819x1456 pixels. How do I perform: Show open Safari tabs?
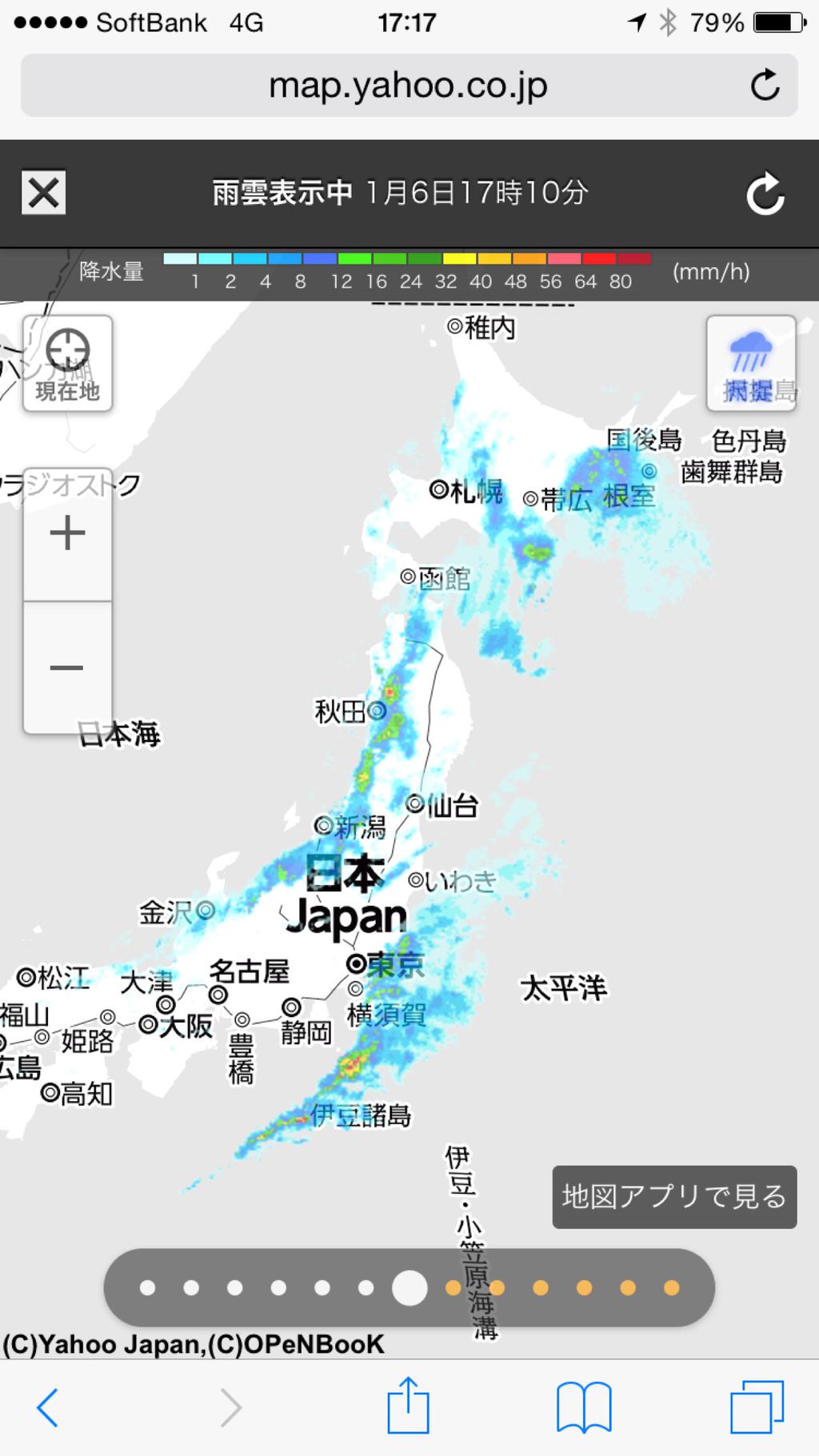point(757,1407)
